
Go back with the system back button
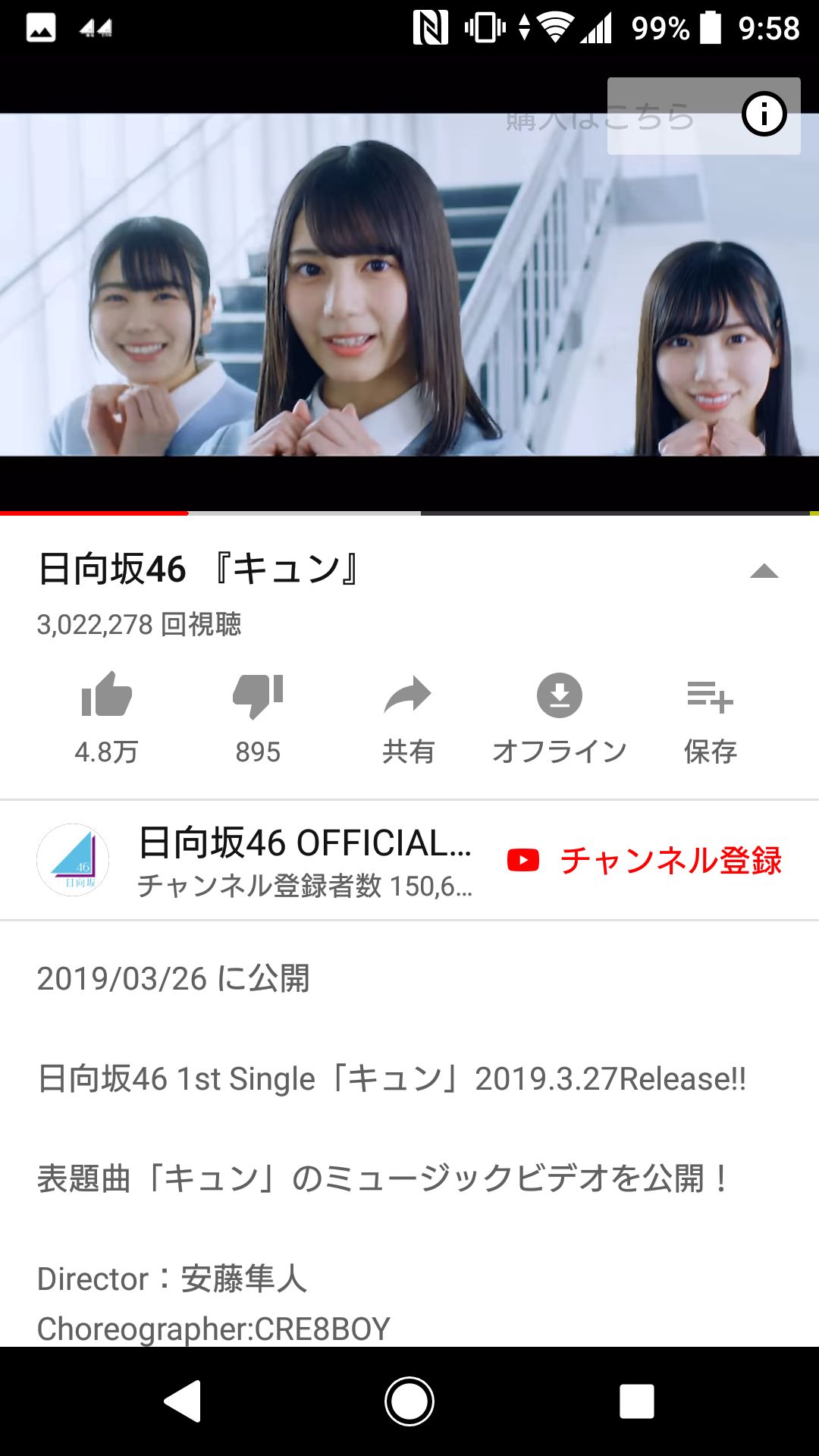(182, 1401)
